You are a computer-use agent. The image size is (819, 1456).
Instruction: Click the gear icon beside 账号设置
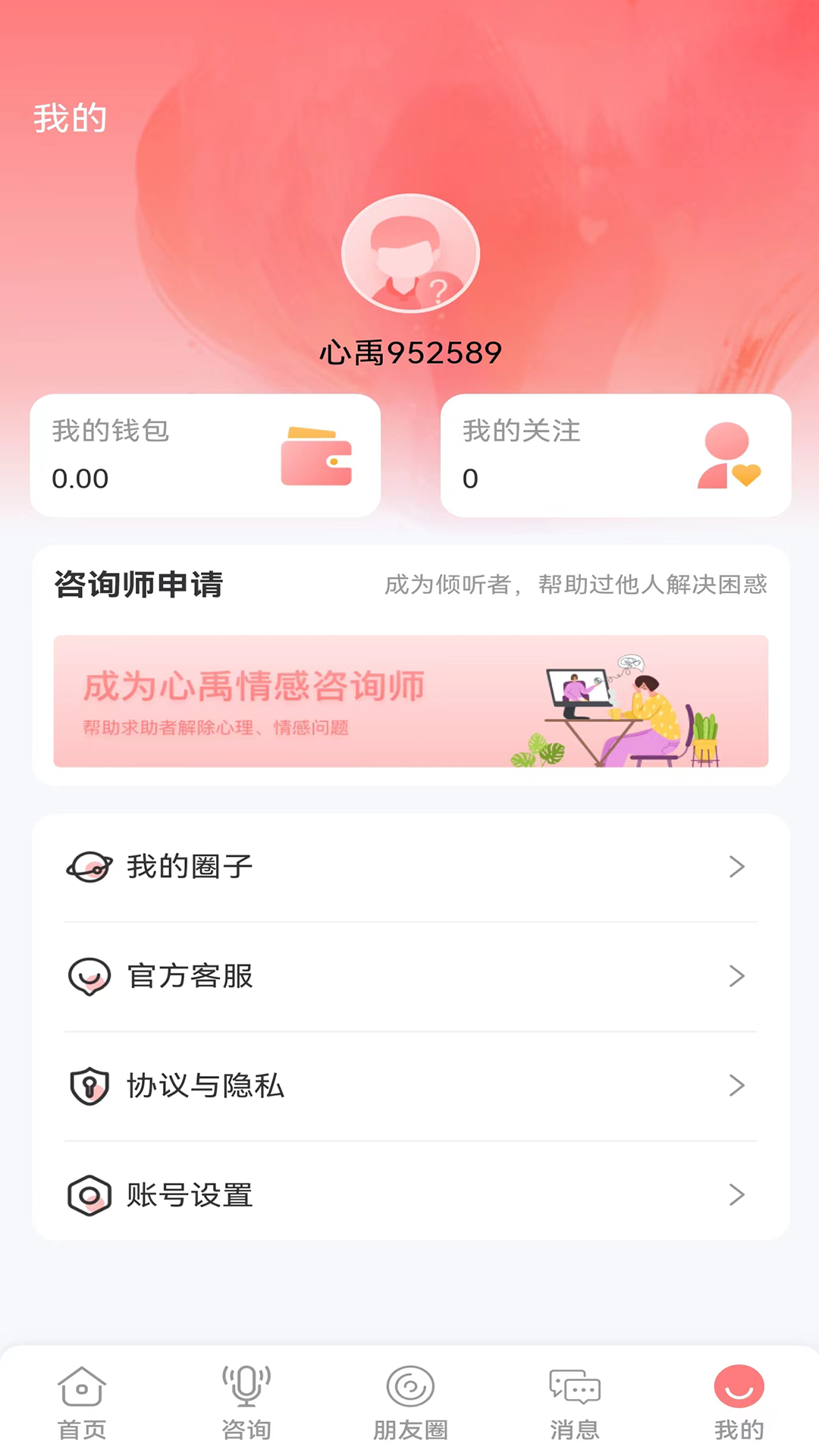(89, 1194)
